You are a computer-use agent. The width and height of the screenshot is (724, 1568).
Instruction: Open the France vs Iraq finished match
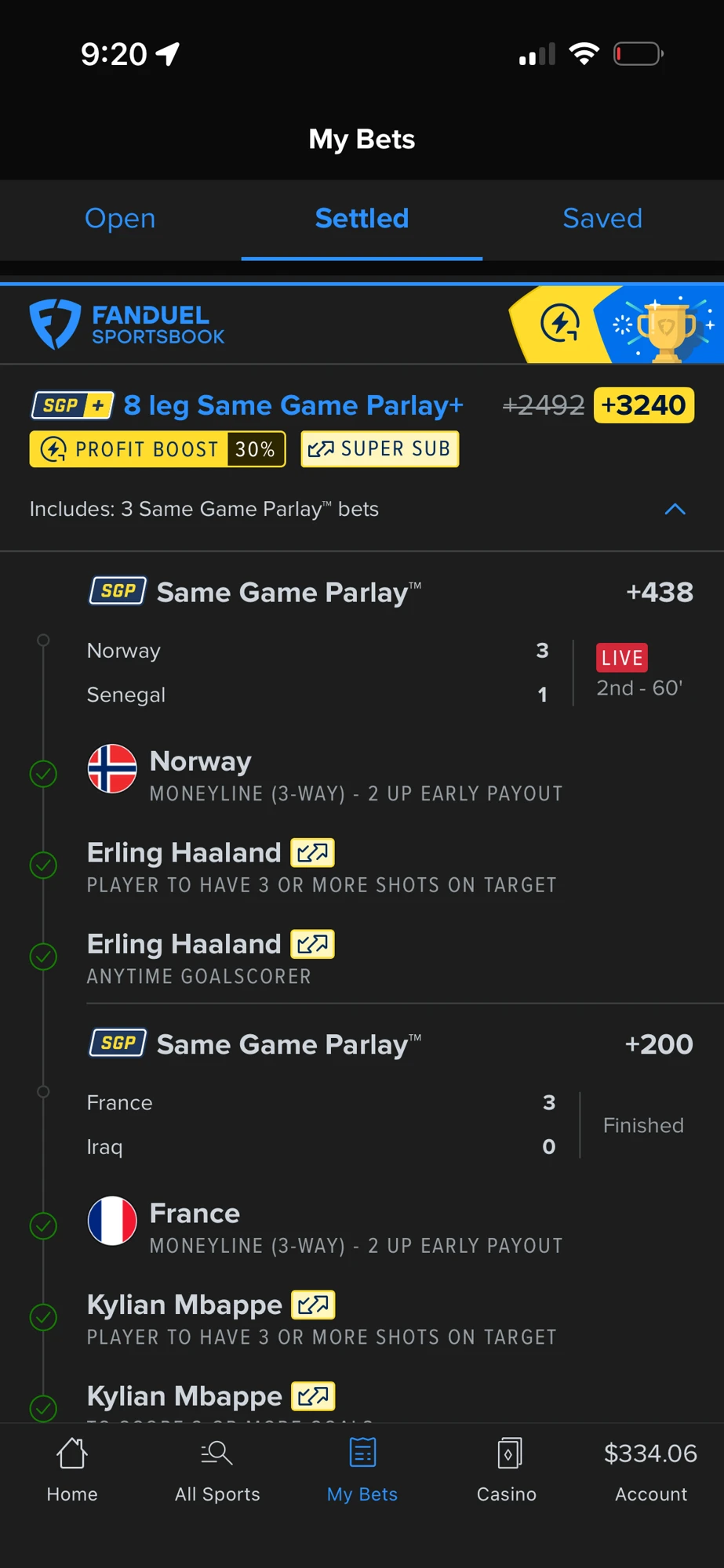[x=384, y=1125]
